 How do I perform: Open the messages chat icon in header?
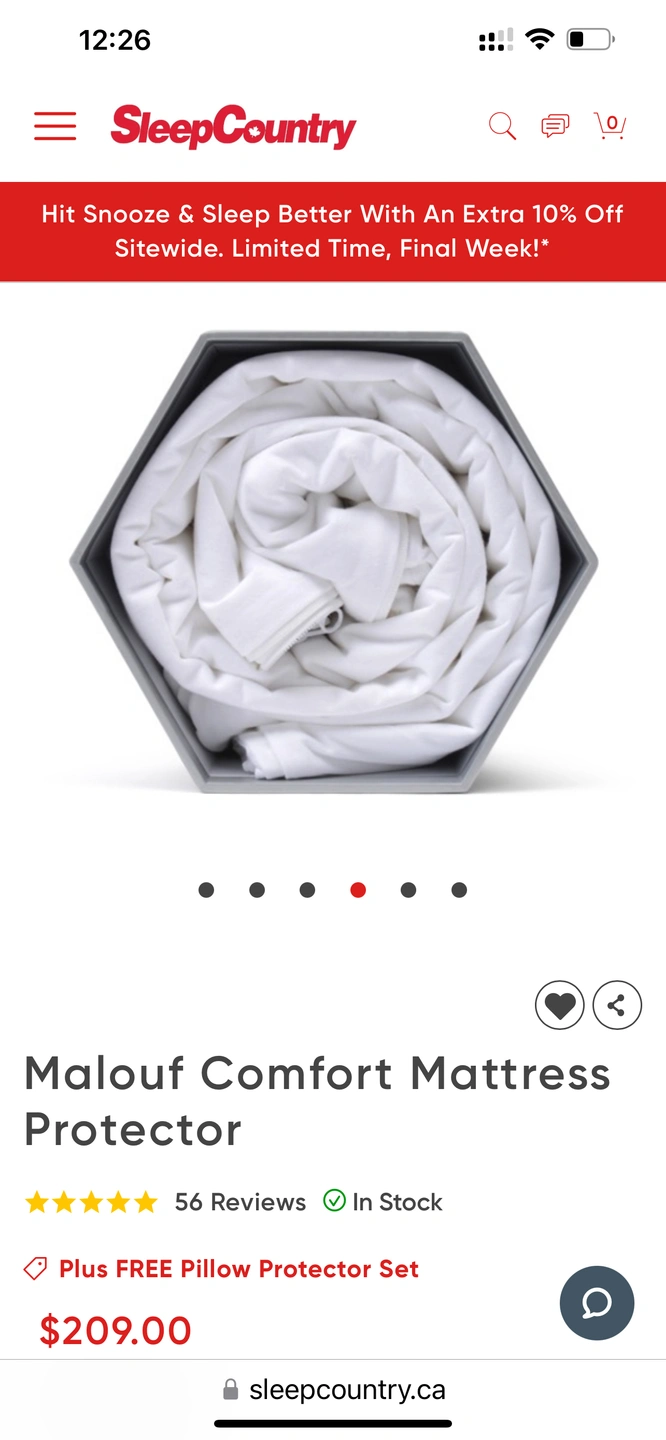point(555,126)
